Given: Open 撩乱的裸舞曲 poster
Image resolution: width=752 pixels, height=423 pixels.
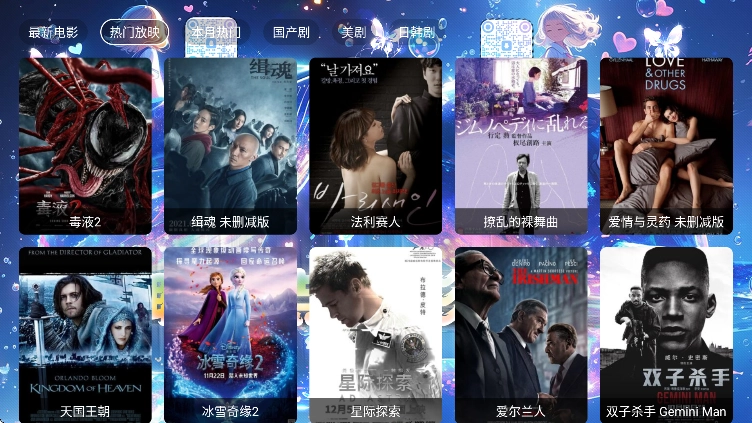Looking at the screenshot, I should pyautogui.click(x=521, y=145).
